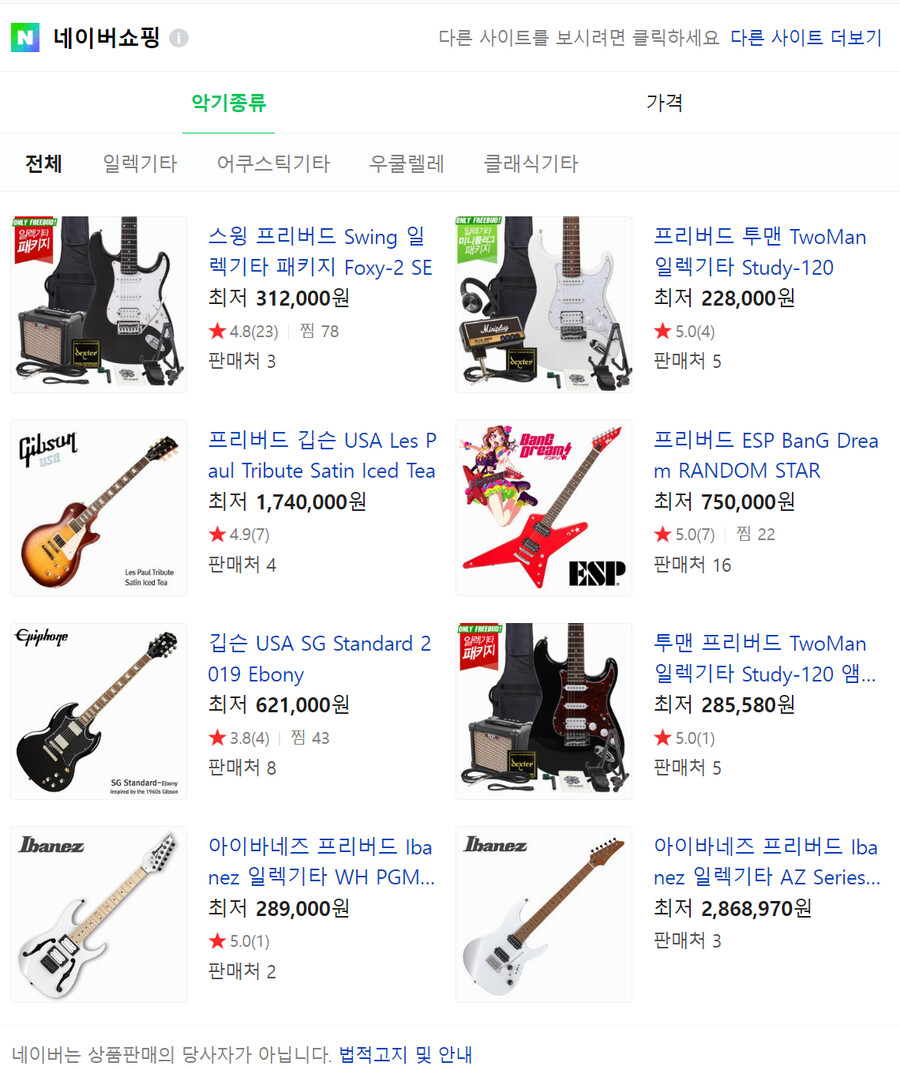Open the info icon next to 네이버쇼핑
Viewport: 900px width, 1070px height.
click(179, 39)
